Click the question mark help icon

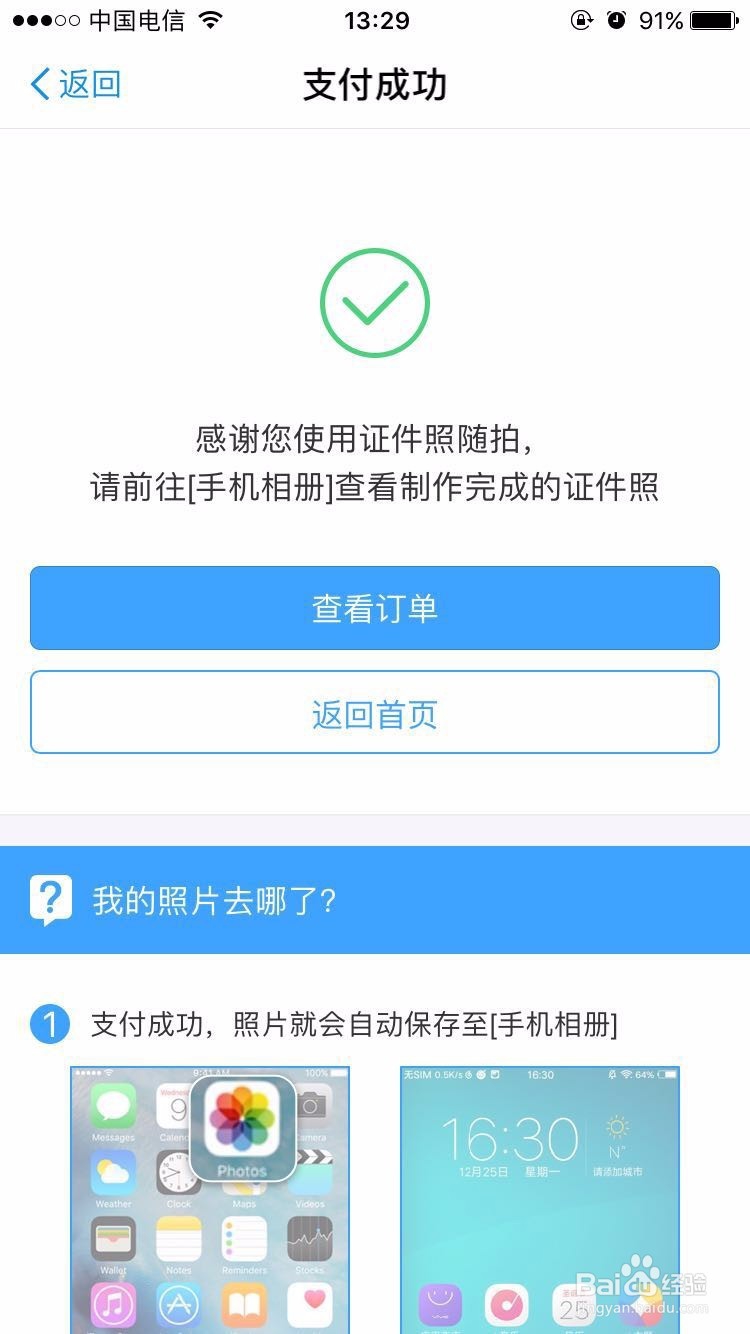[49, 898]
